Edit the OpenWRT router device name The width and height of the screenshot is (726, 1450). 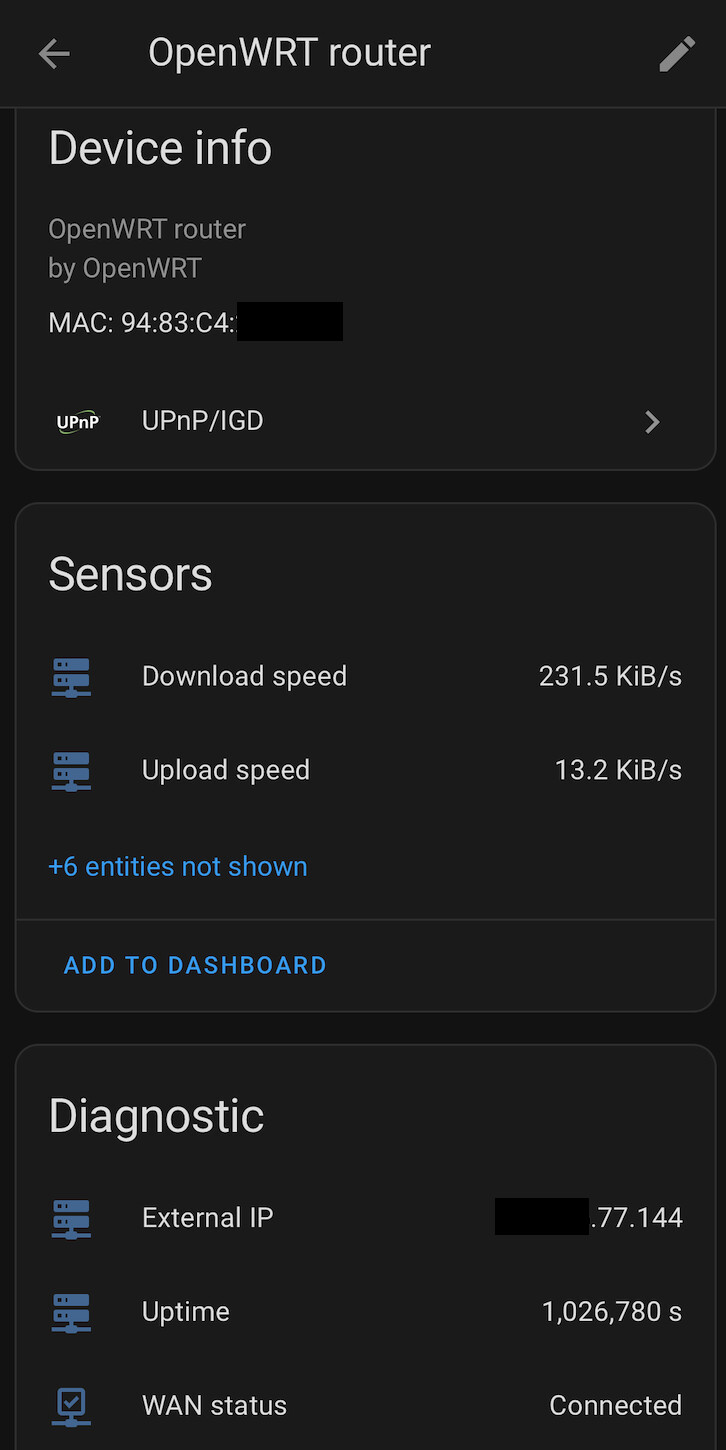[x=677, y=54]
